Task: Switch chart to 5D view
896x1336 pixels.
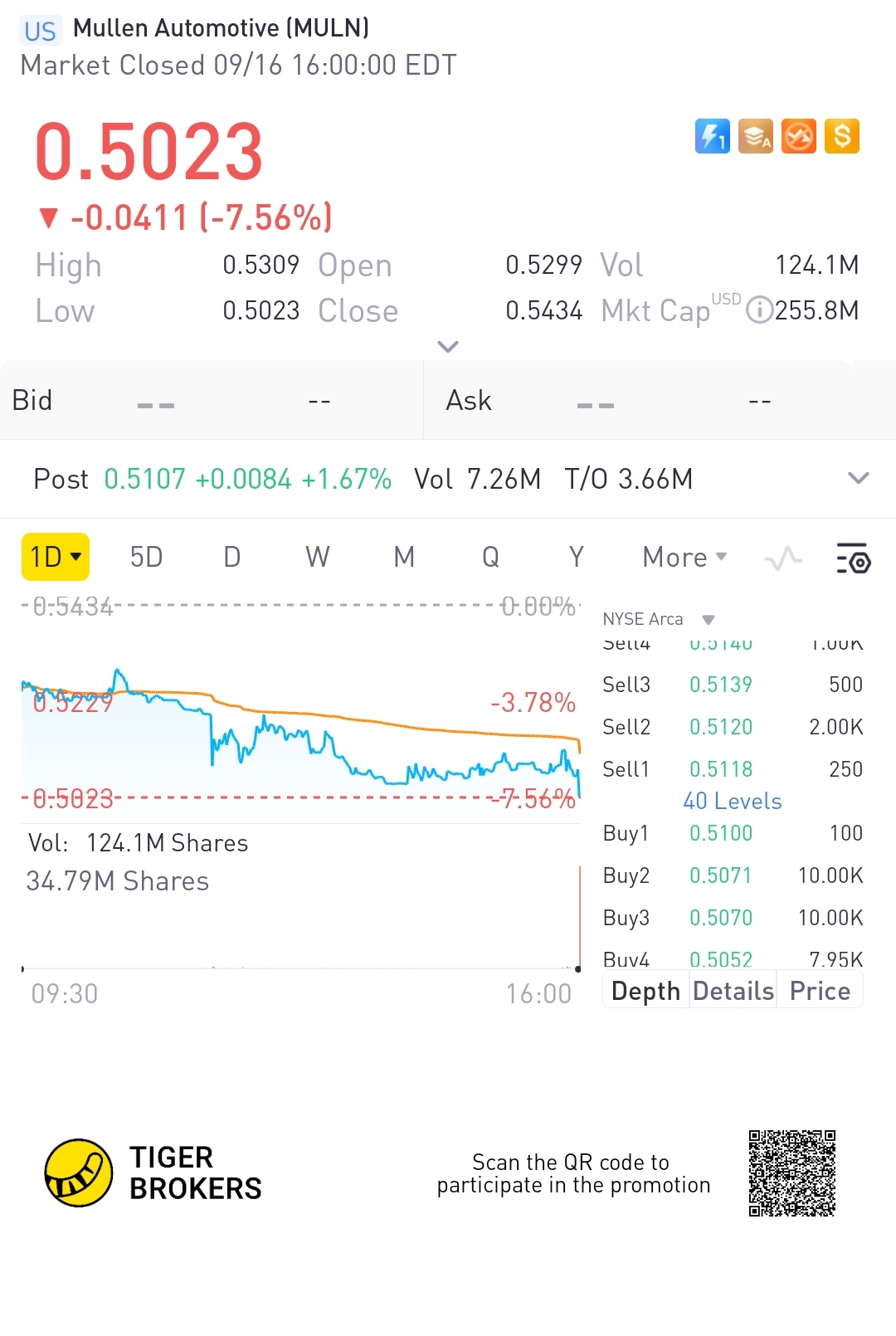Action: coord(146,557)
